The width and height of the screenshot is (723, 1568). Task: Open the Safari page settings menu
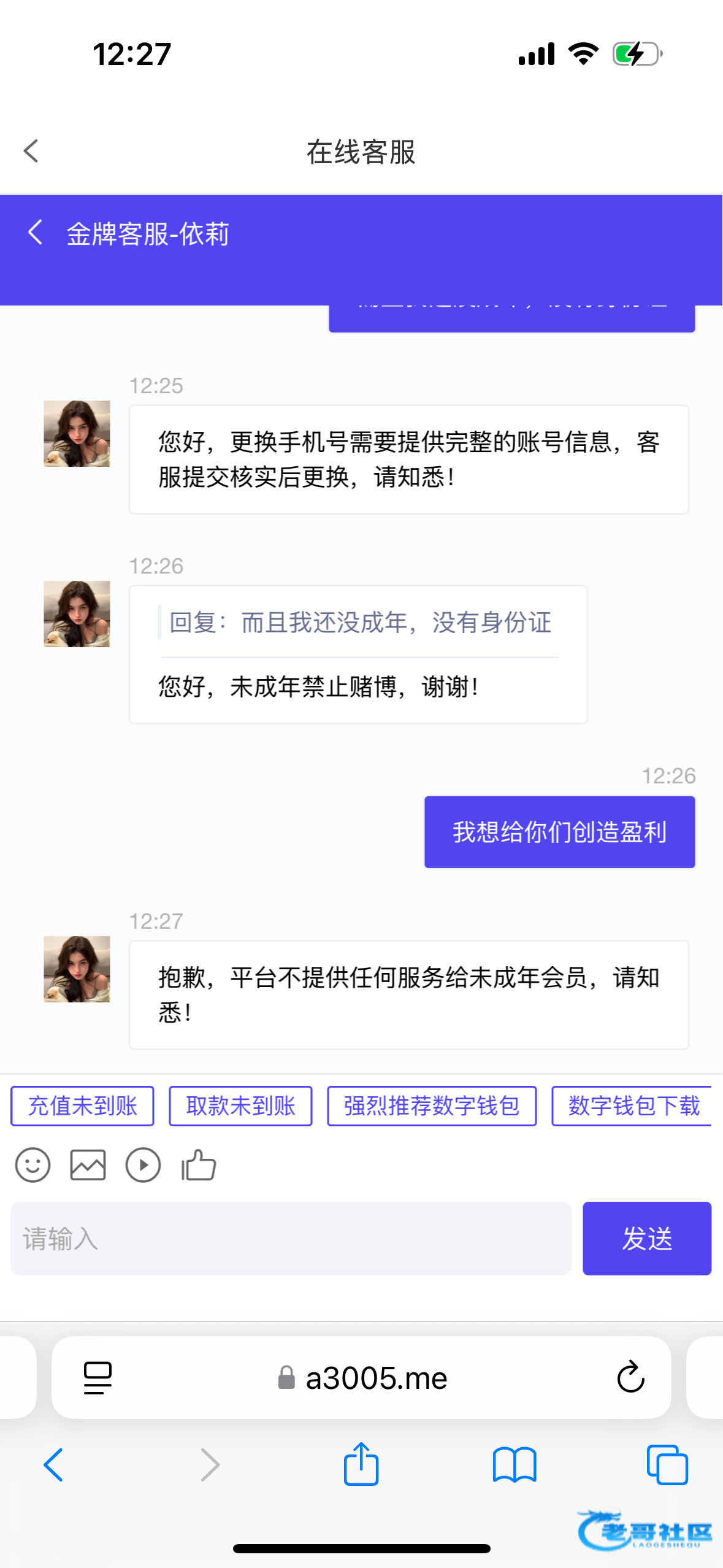[x=98, y=1378]
